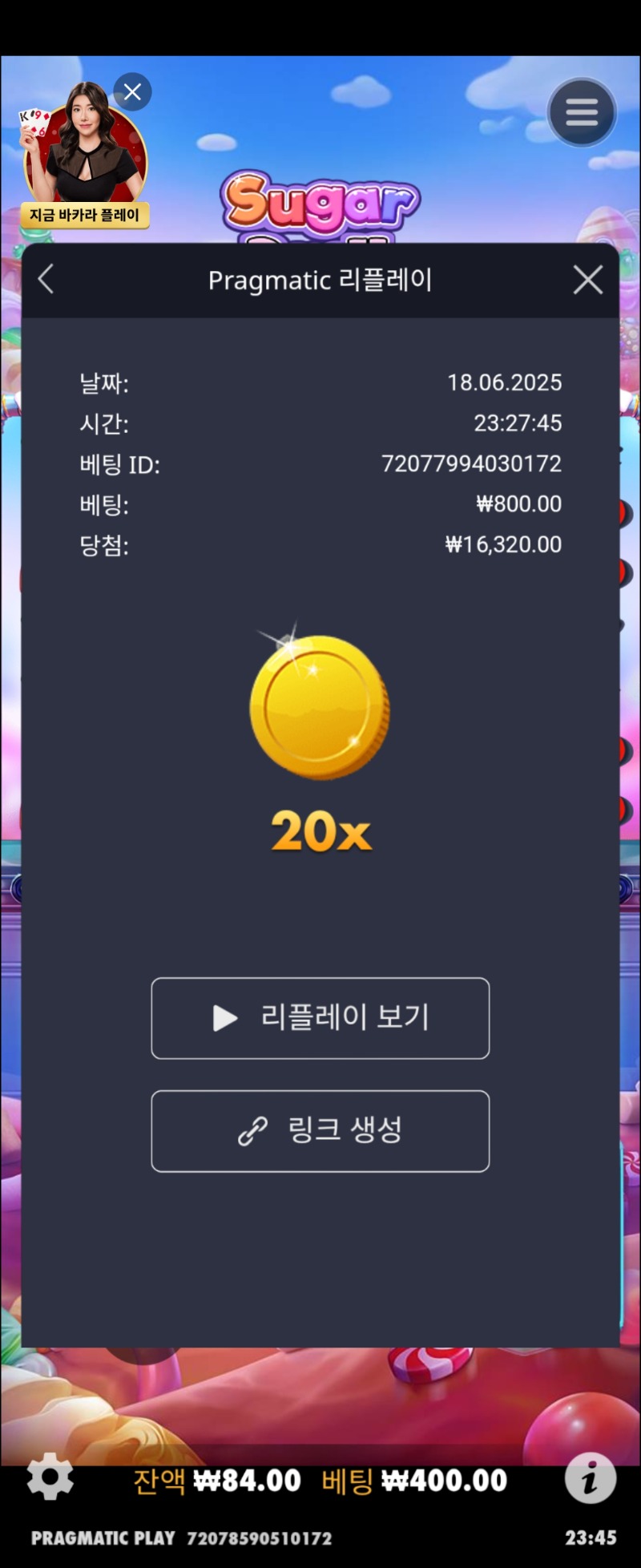Open the game information icon
The height and width of the screenshot is (1568, 641).
[x=590, y=1477]
